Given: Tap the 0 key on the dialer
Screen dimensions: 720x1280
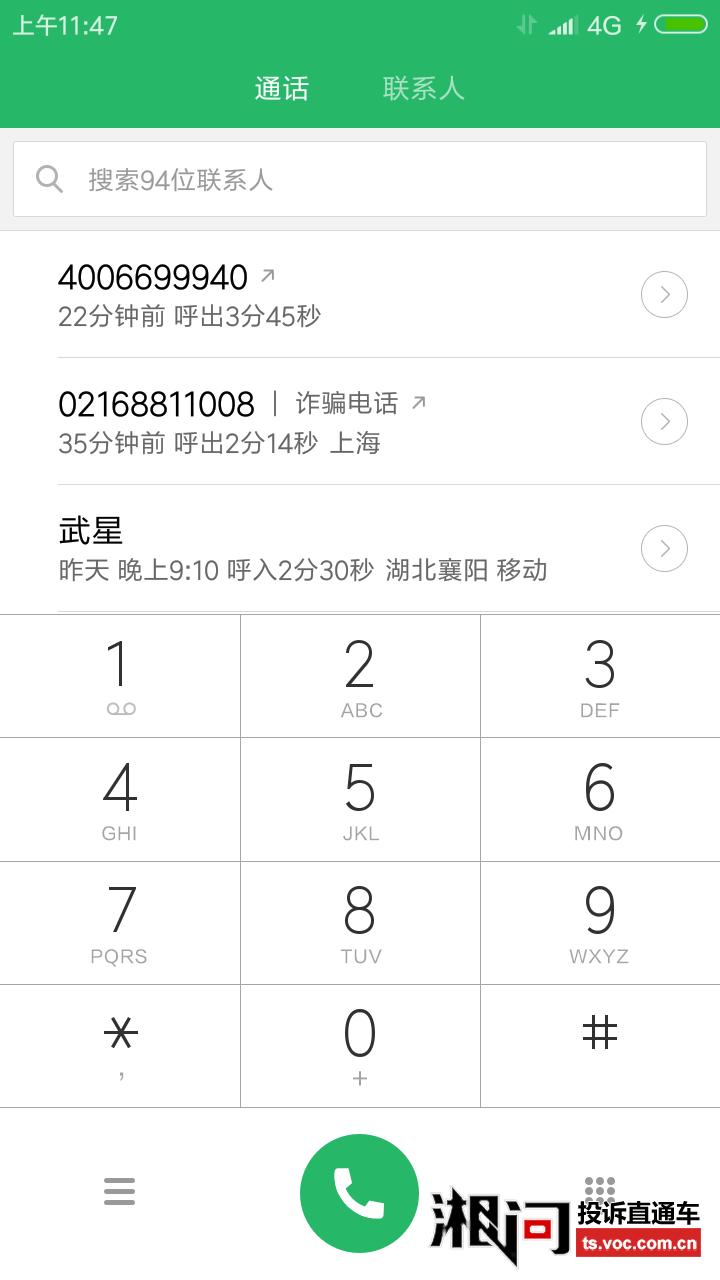Looking at the screenshot, I should [360, 1045].
